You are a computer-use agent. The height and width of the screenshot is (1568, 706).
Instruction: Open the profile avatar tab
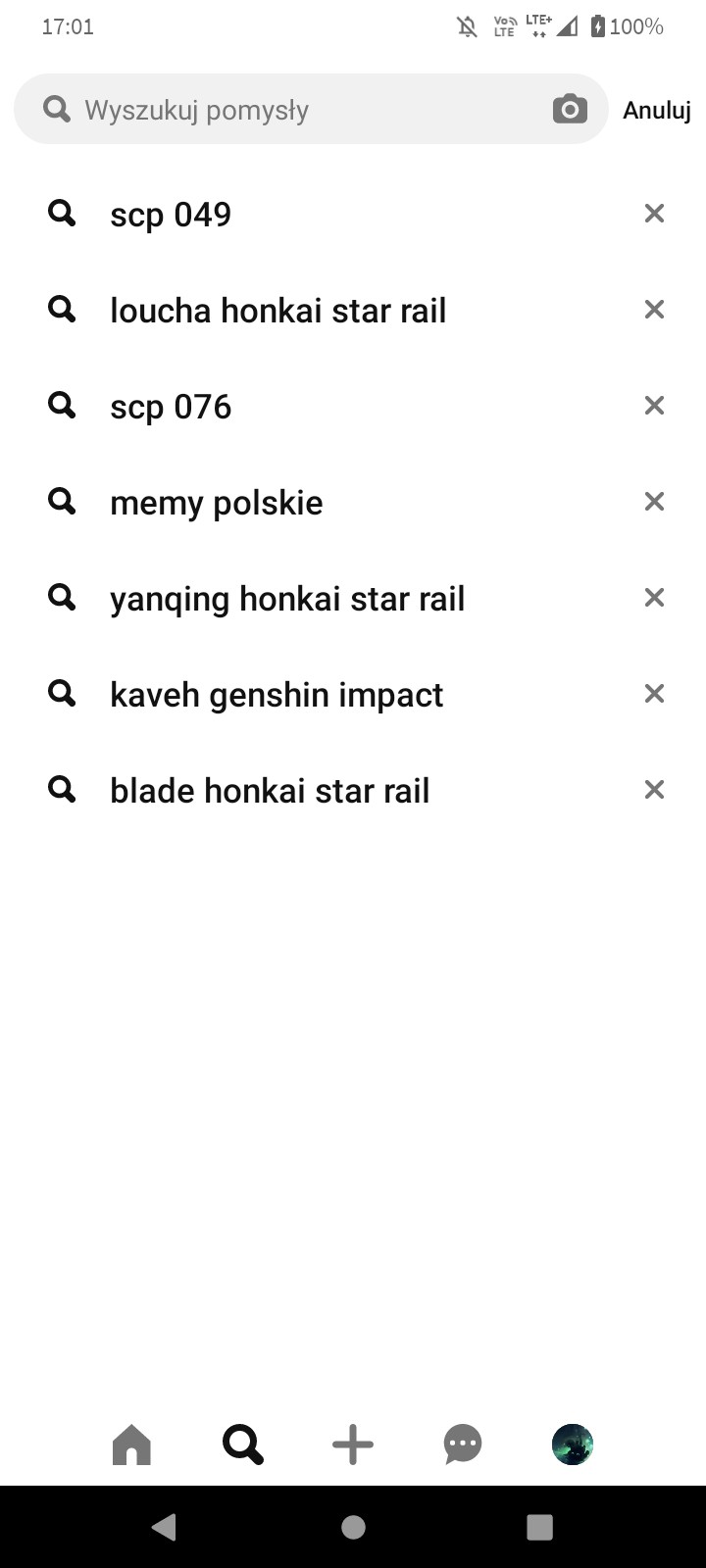[573, 1445]
